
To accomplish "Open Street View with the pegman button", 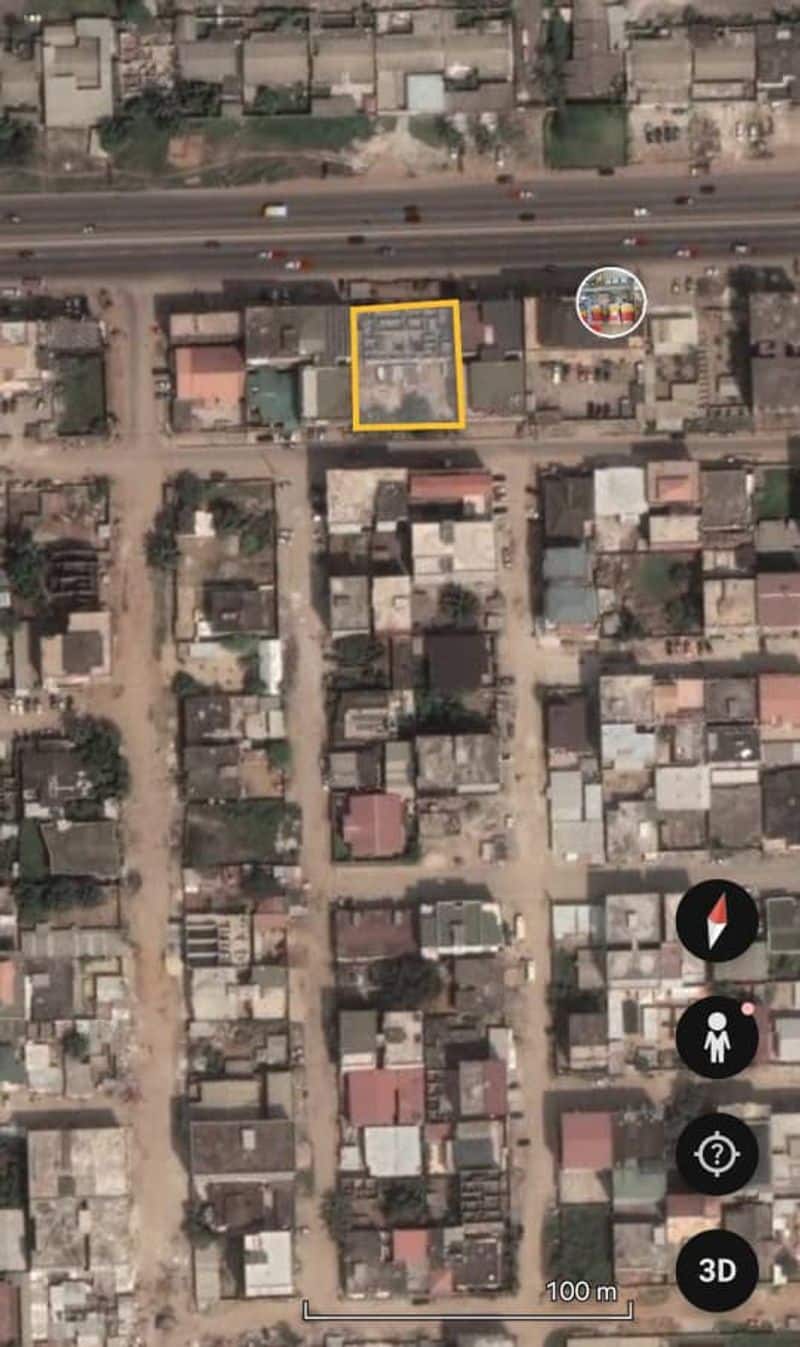I will (716, 1037).
